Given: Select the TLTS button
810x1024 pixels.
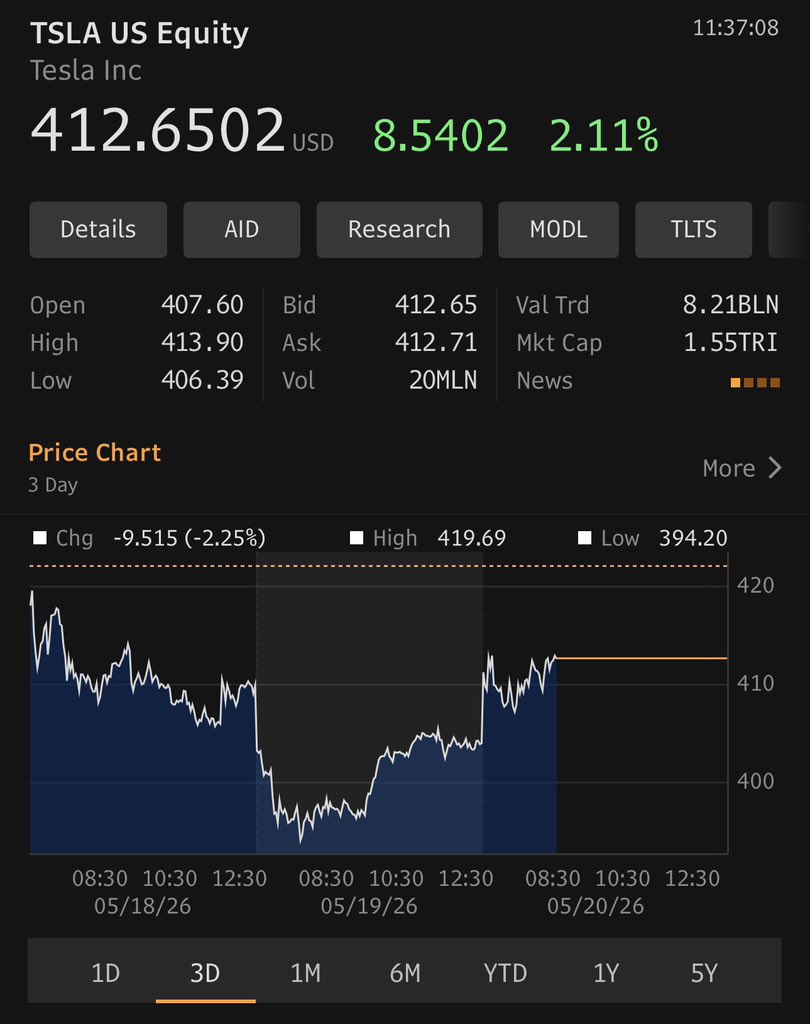Looking at the screenshot, I should (x=694, y=229).
